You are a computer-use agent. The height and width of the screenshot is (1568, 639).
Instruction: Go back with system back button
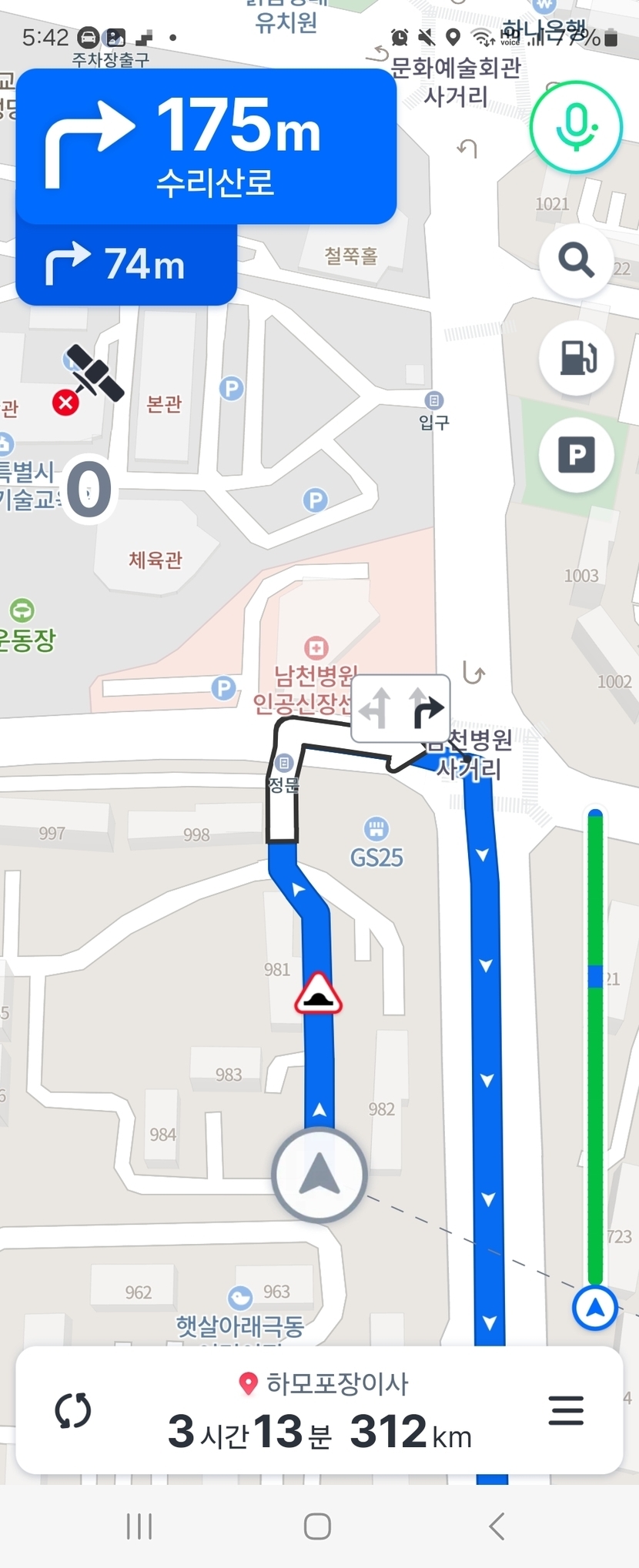pyautogui.click(x=497, y=1526)
